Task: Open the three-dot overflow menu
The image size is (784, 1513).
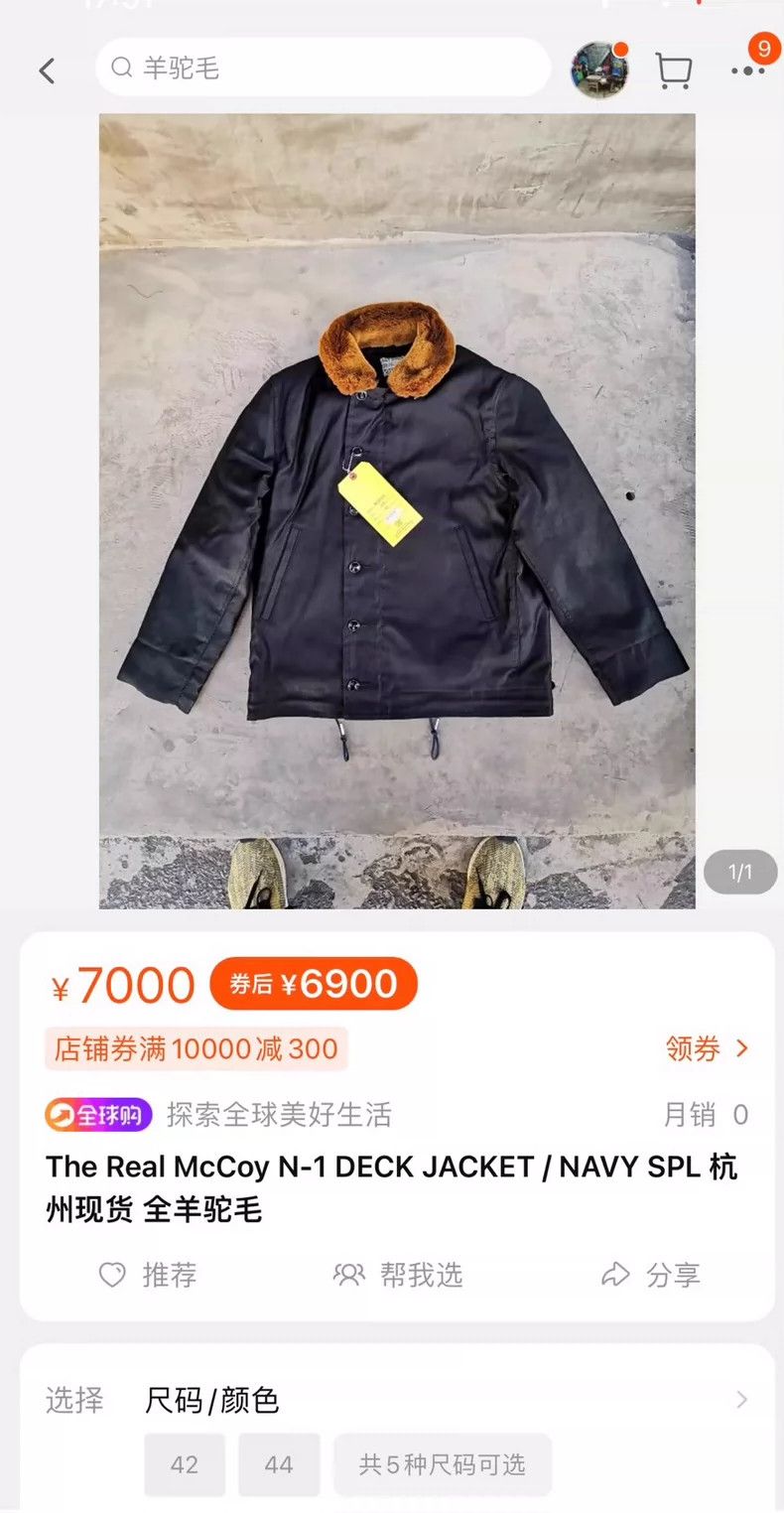Action: [749, 70]
